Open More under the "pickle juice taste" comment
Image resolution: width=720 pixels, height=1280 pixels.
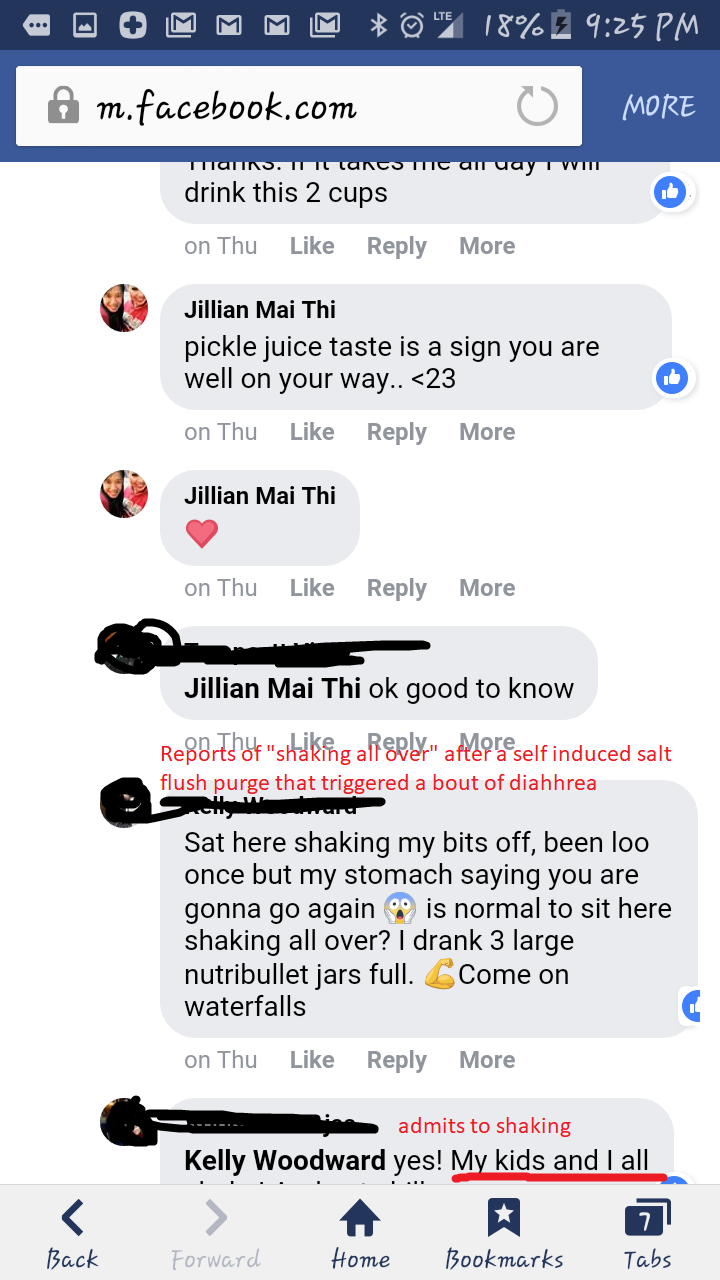point(487,432)
